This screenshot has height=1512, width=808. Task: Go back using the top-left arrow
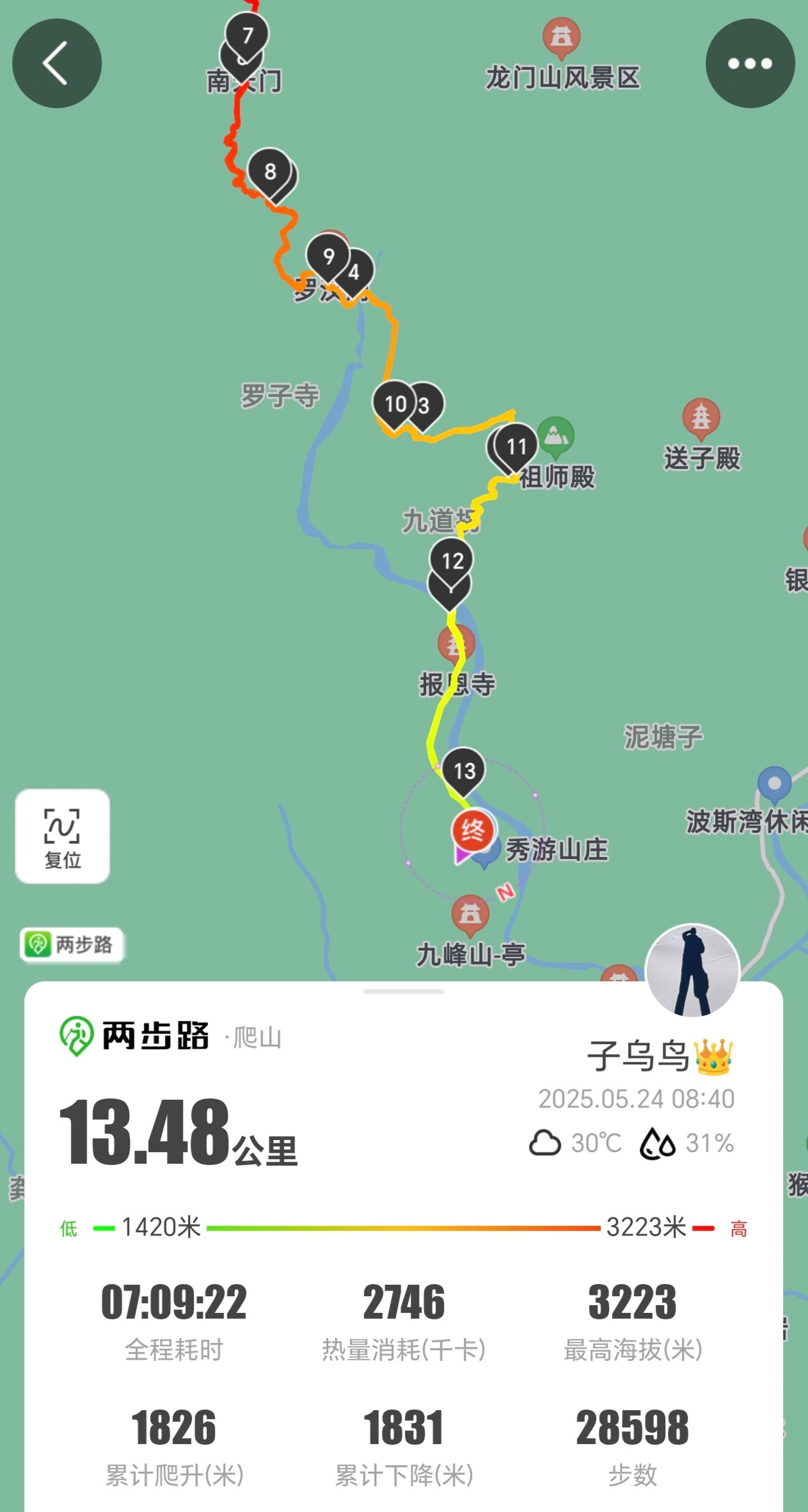click(56, 63)
